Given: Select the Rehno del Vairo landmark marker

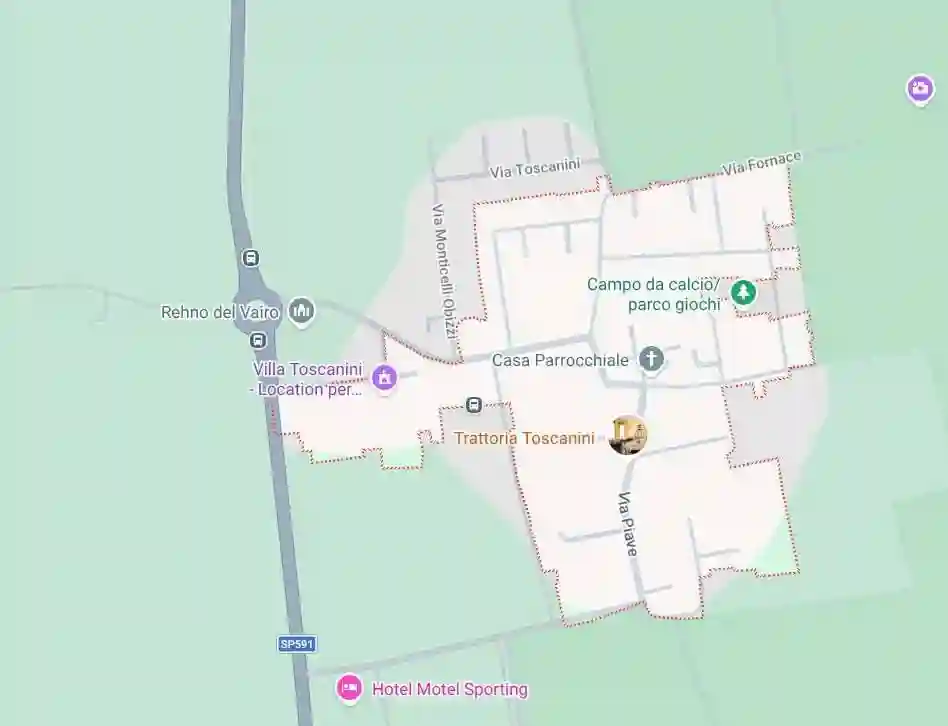Looking at the screenshot, I should (x=301, y=311).
